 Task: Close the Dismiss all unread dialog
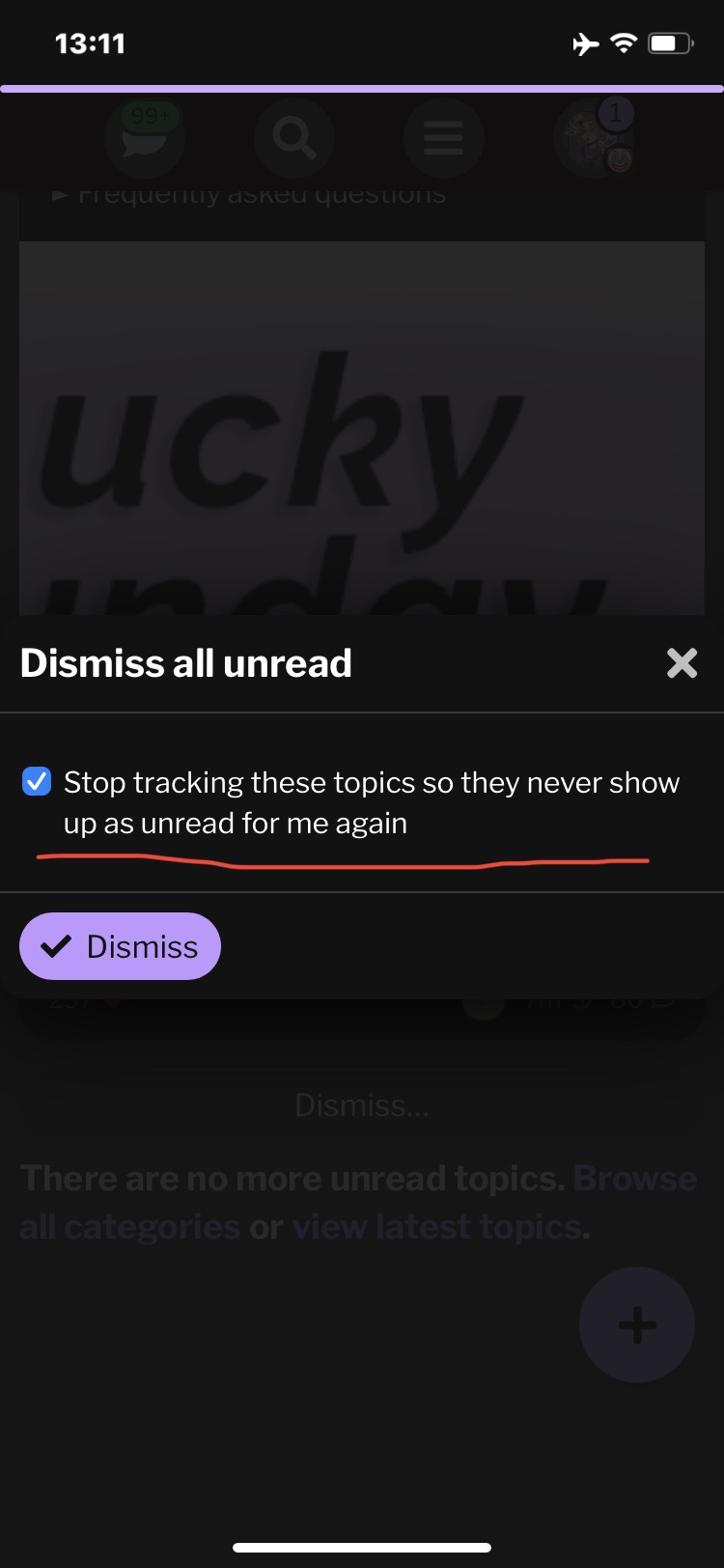pyautogui.click(x=682, y=663)
